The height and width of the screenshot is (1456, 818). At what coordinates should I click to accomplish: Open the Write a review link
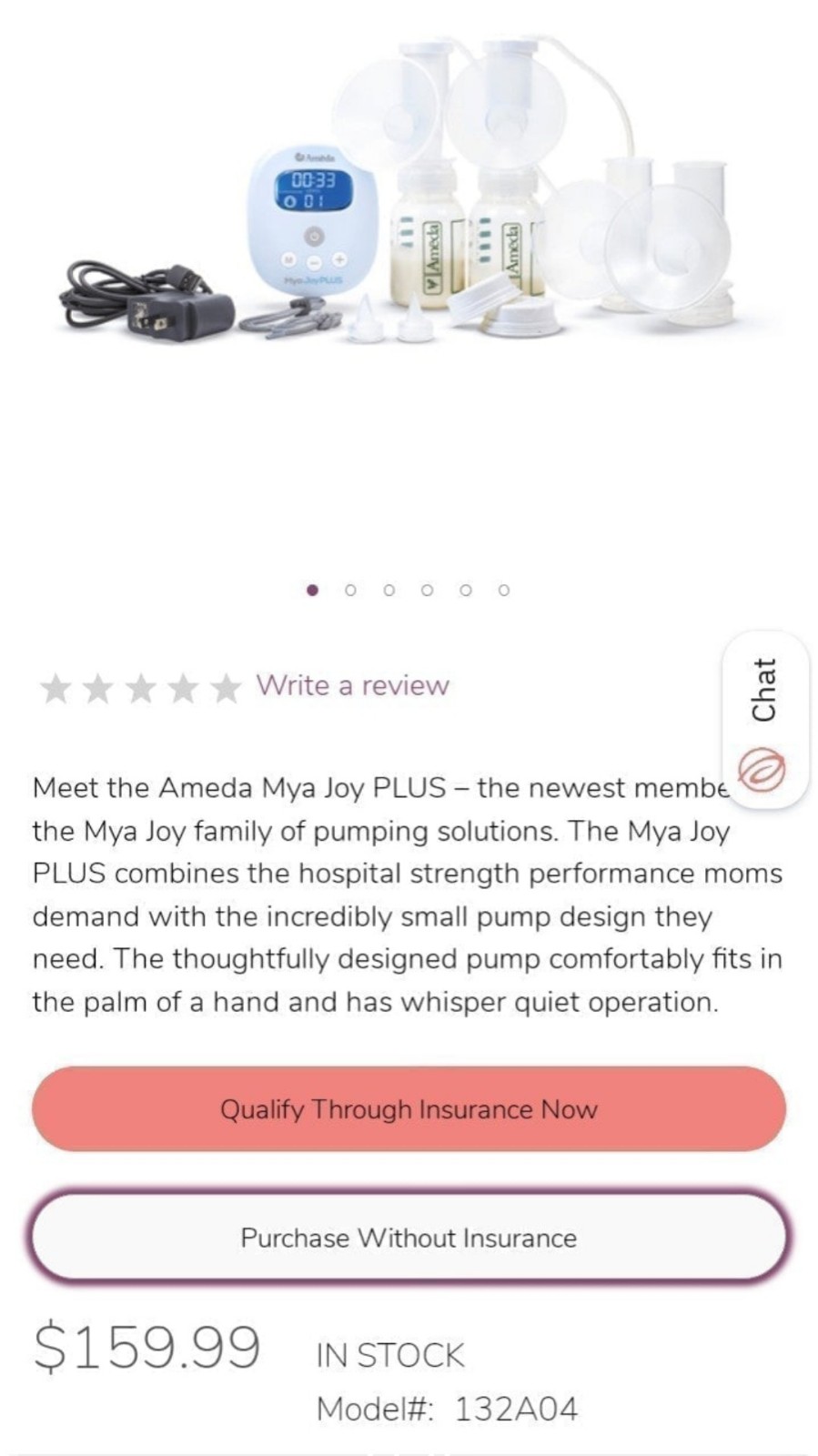coord(352,685)
